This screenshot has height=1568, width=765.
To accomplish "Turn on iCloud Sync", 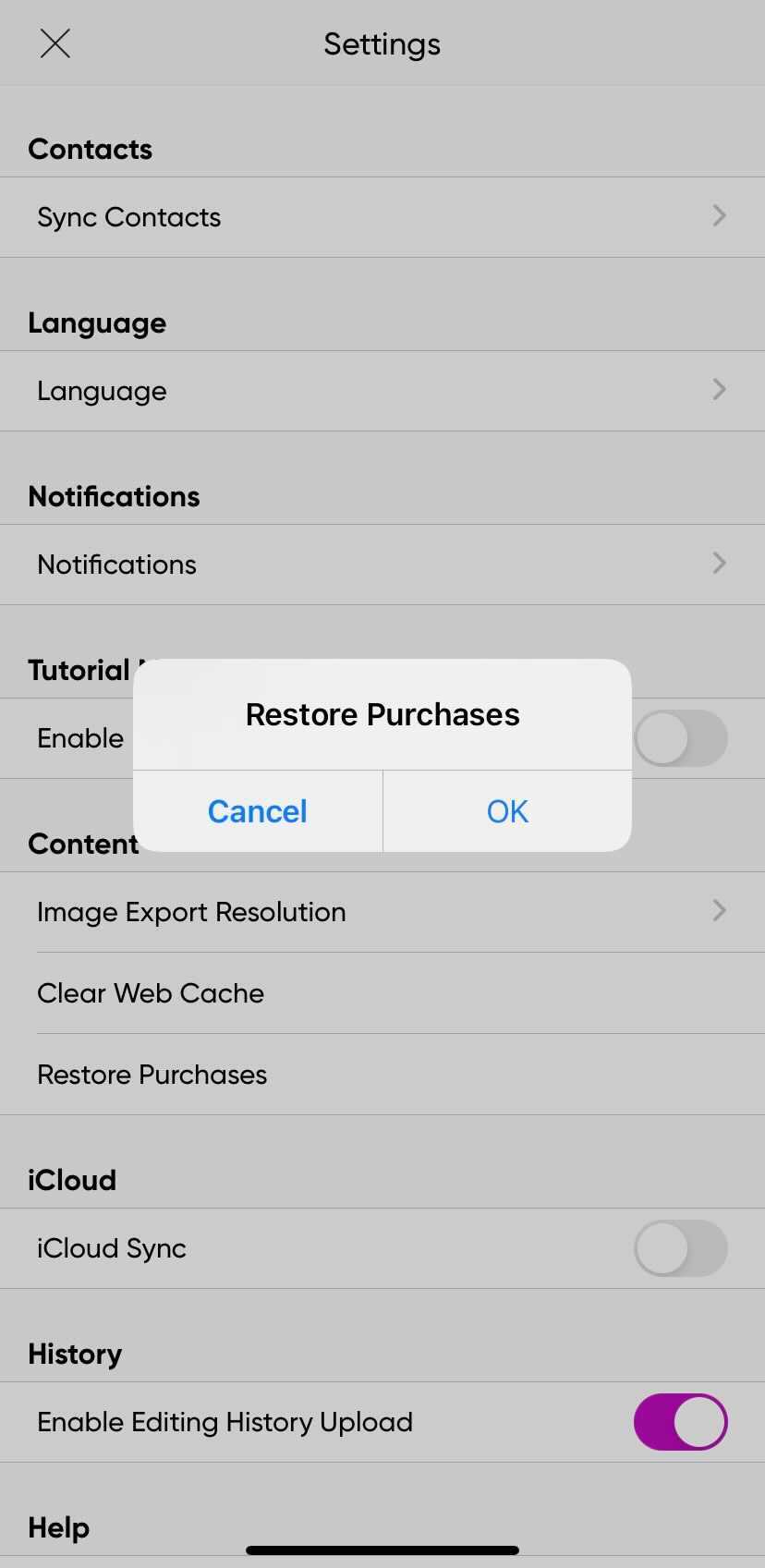I will (x=681, y=1248).
